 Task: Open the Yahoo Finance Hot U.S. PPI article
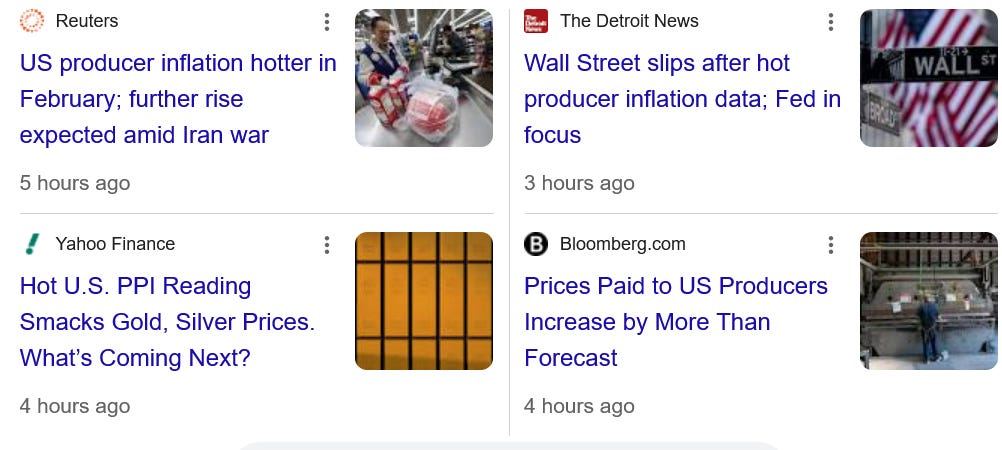tap(167, 322)
